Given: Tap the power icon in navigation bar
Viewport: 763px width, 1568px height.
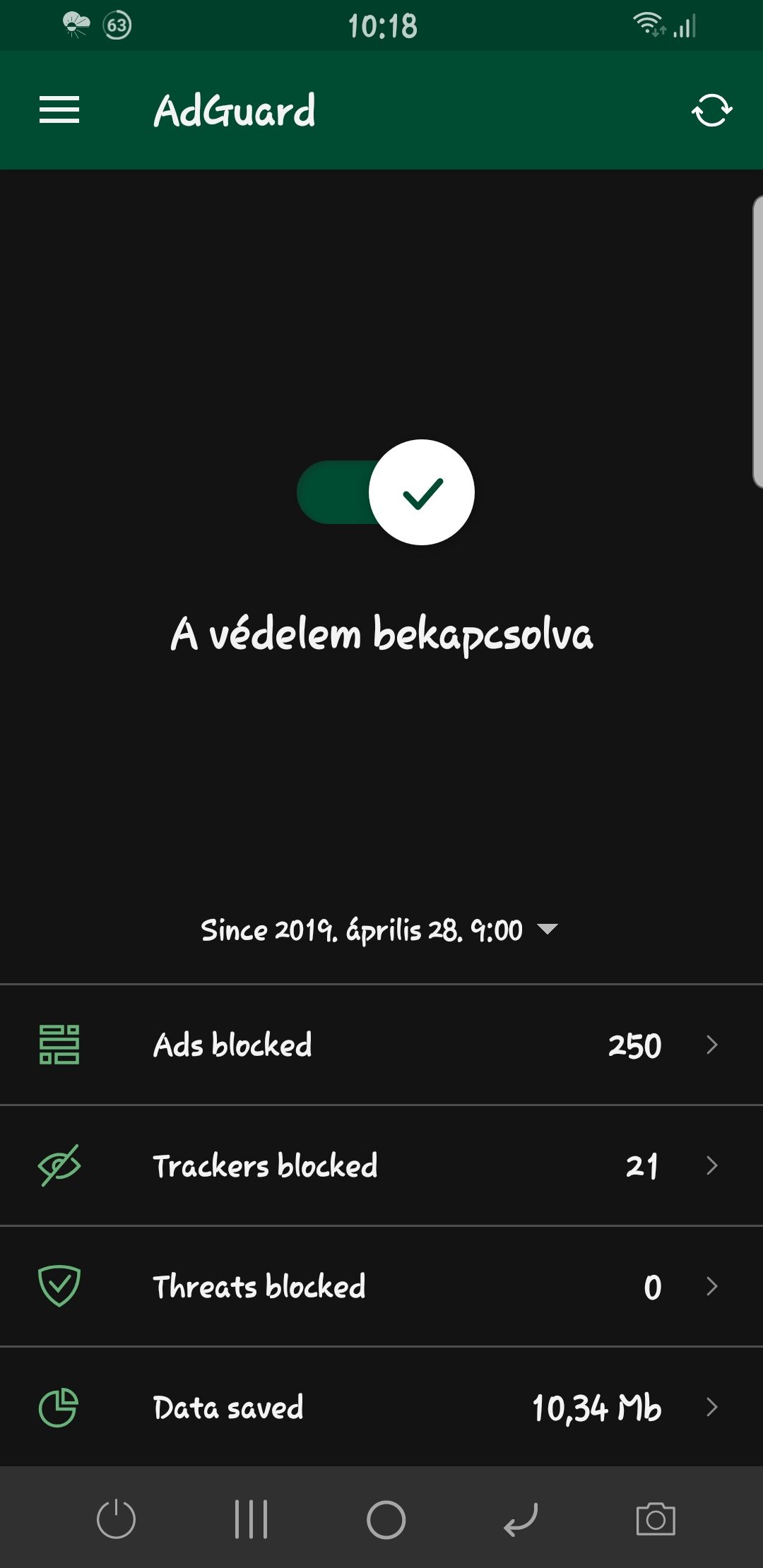Looking at the screenshot, I should [x=116, y=1519].
